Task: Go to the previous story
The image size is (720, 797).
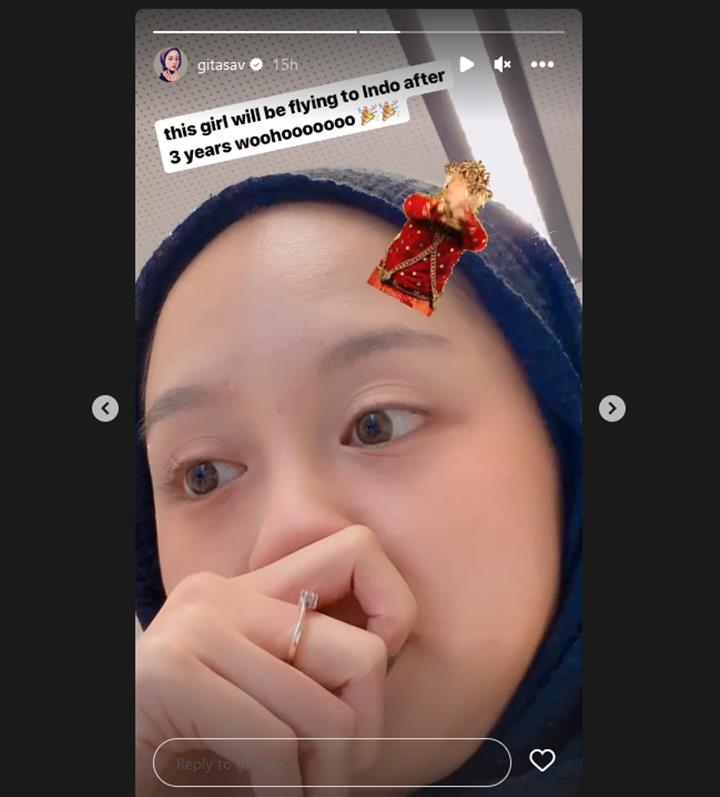Action: pyautogui.click(x=105, y=408)
